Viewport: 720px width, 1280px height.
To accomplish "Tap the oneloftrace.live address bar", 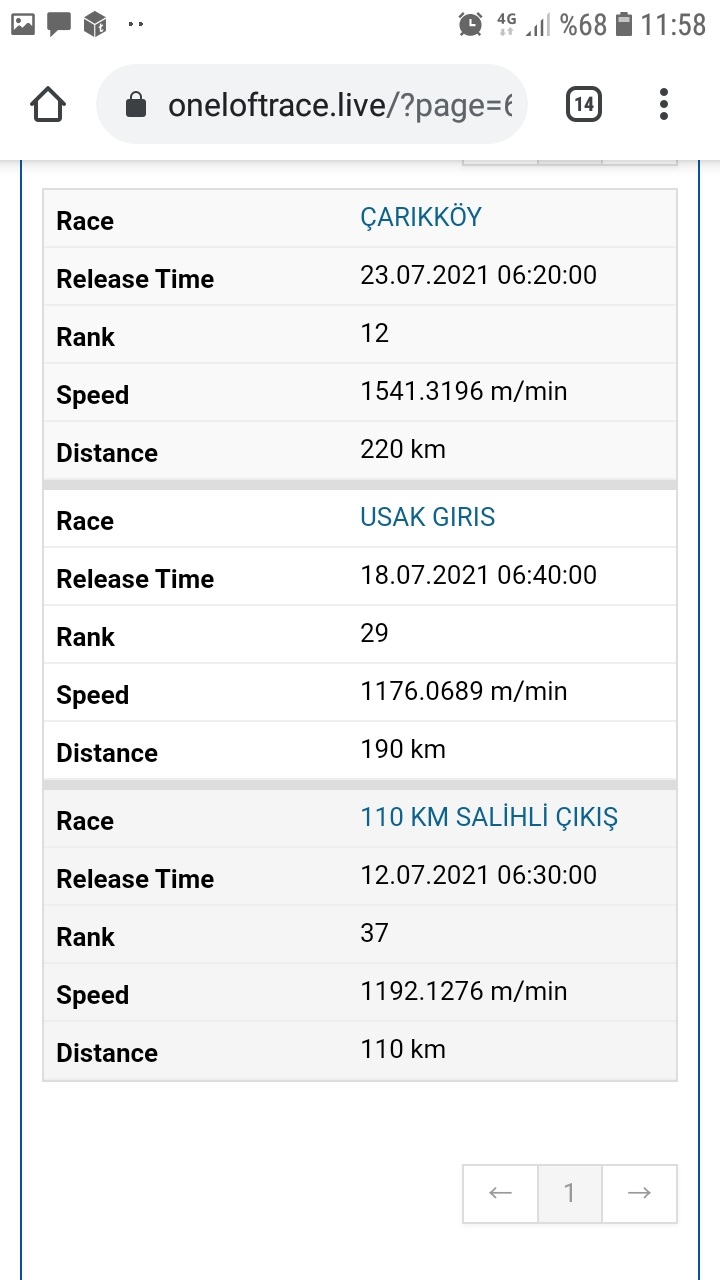I will pyautogui.click(x=311, y=104).
